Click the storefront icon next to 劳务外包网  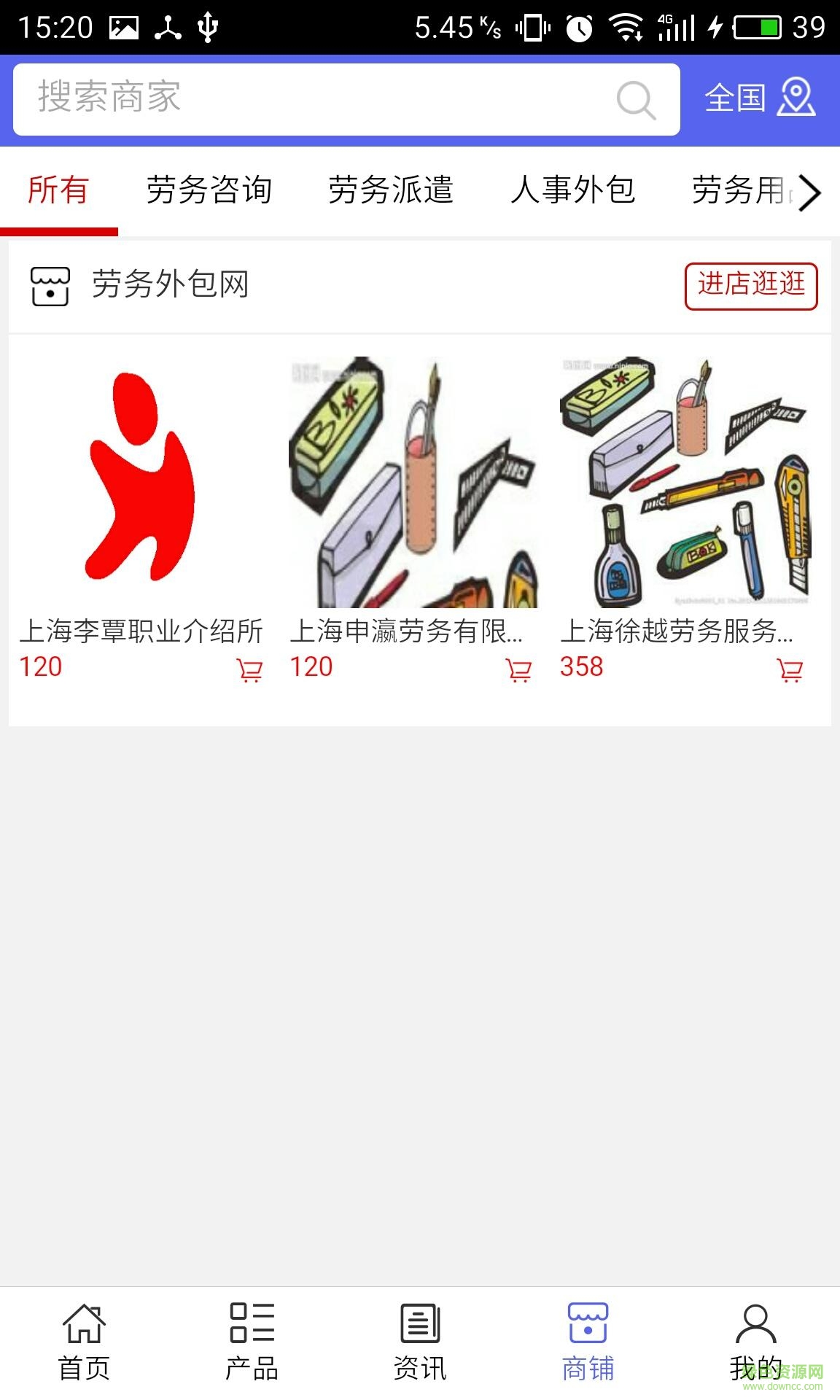(x=48, y=286)
